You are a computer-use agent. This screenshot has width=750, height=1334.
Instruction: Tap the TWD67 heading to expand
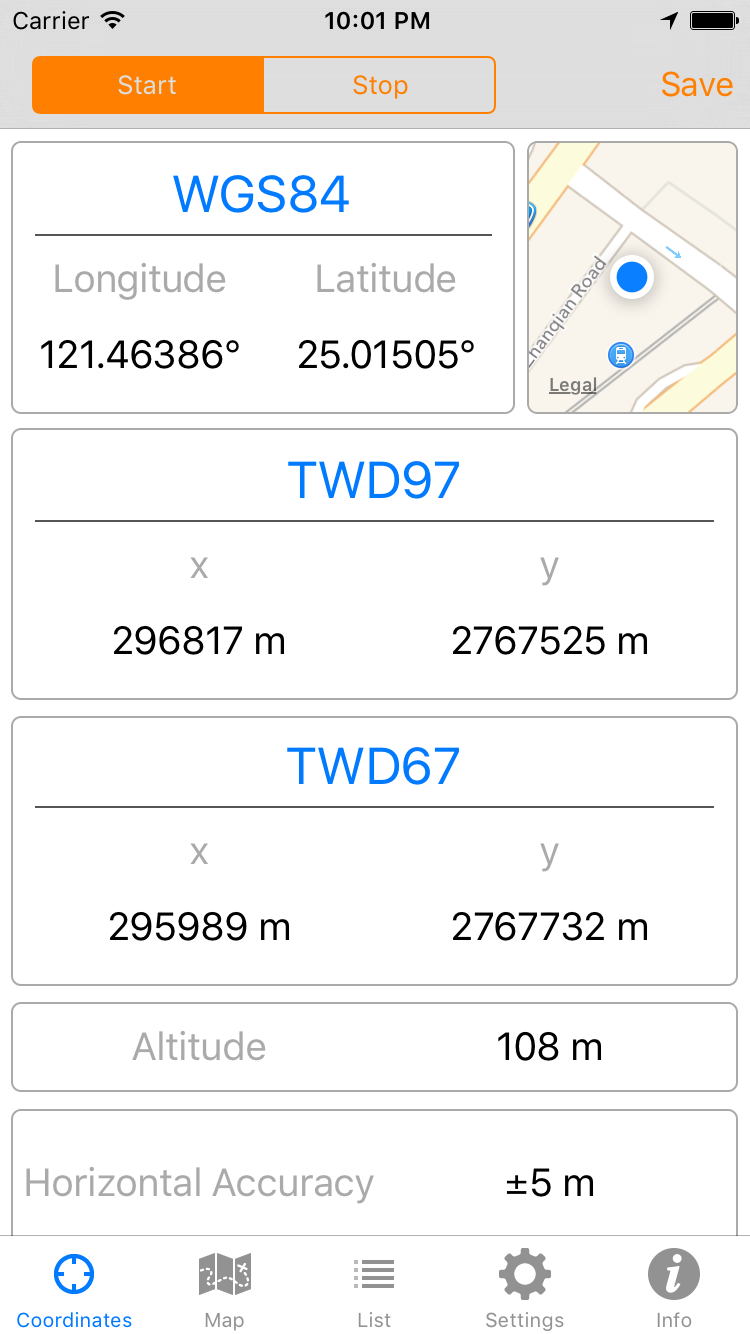[x=374, y=766]
